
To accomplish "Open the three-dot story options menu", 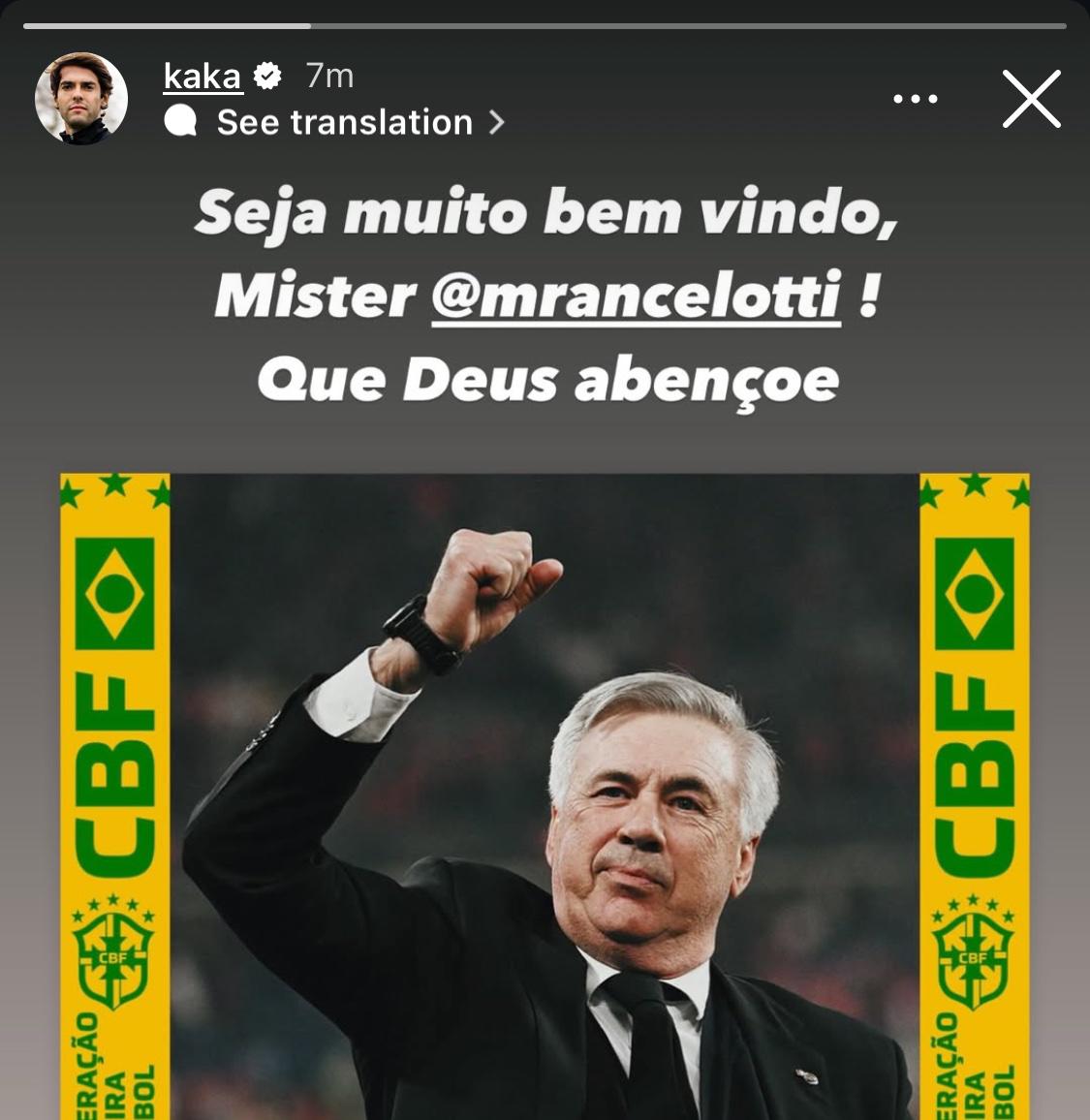I will [x=915, y=97].
